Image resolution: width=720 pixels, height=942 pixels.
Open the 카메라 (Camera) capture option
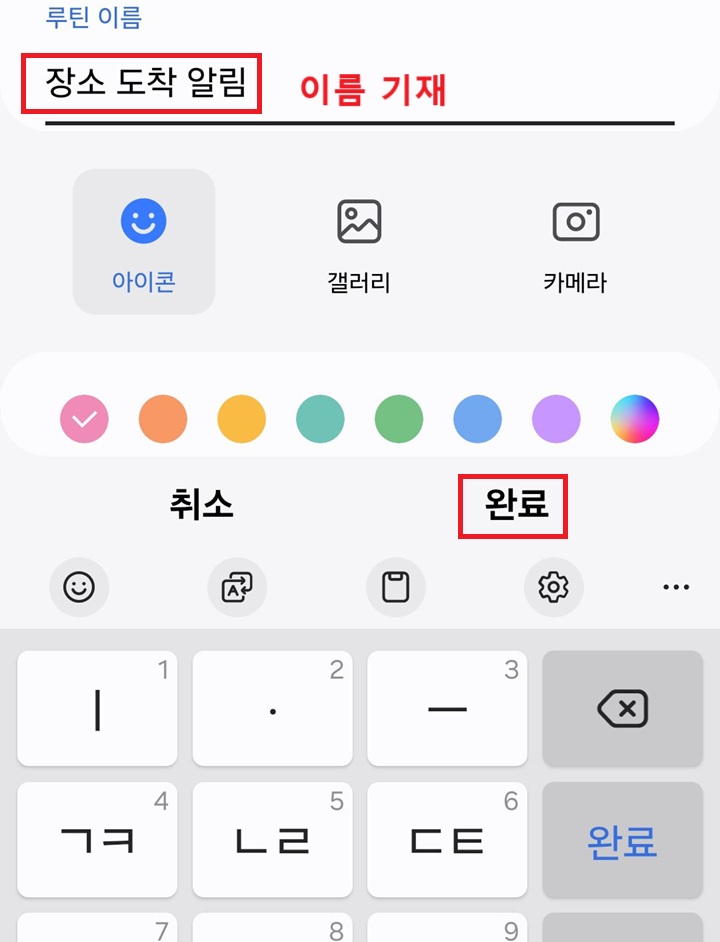click(x=573, y=241)
